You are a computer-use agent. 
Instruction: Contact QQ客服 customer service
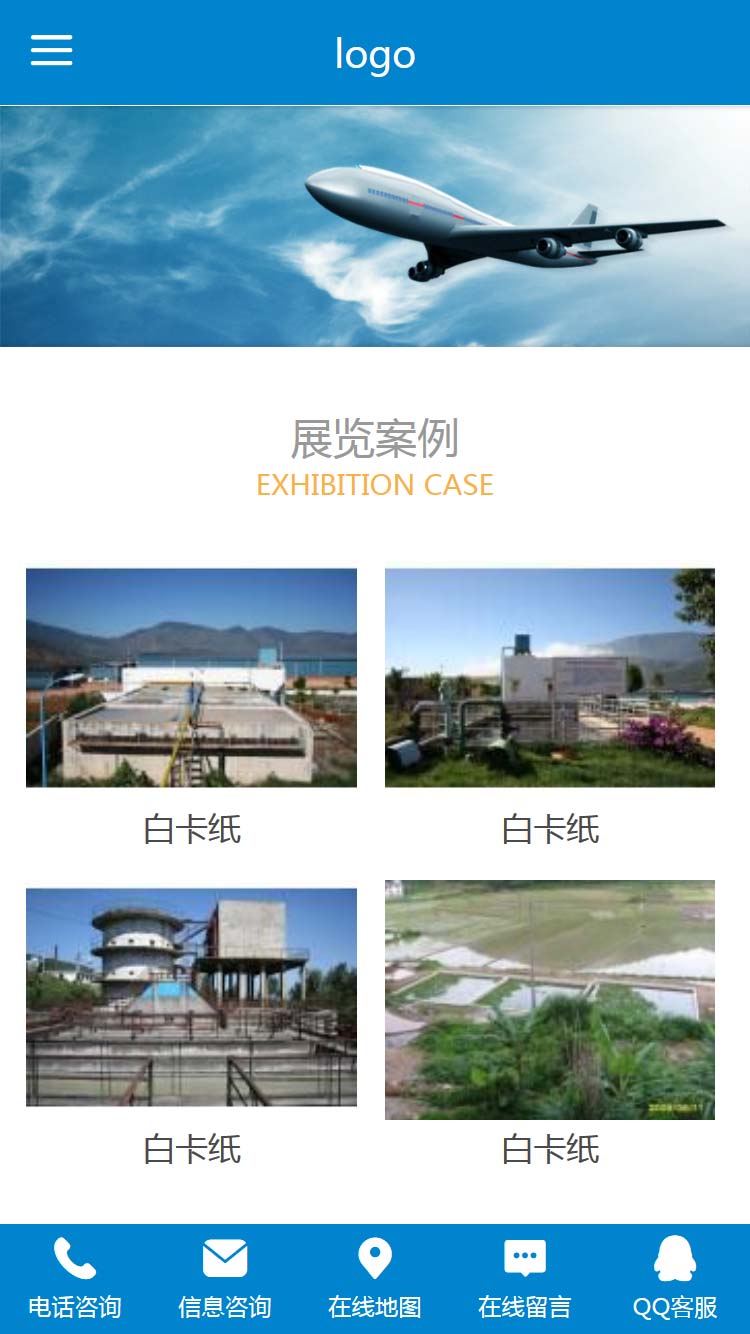[x=675, y=1279]
